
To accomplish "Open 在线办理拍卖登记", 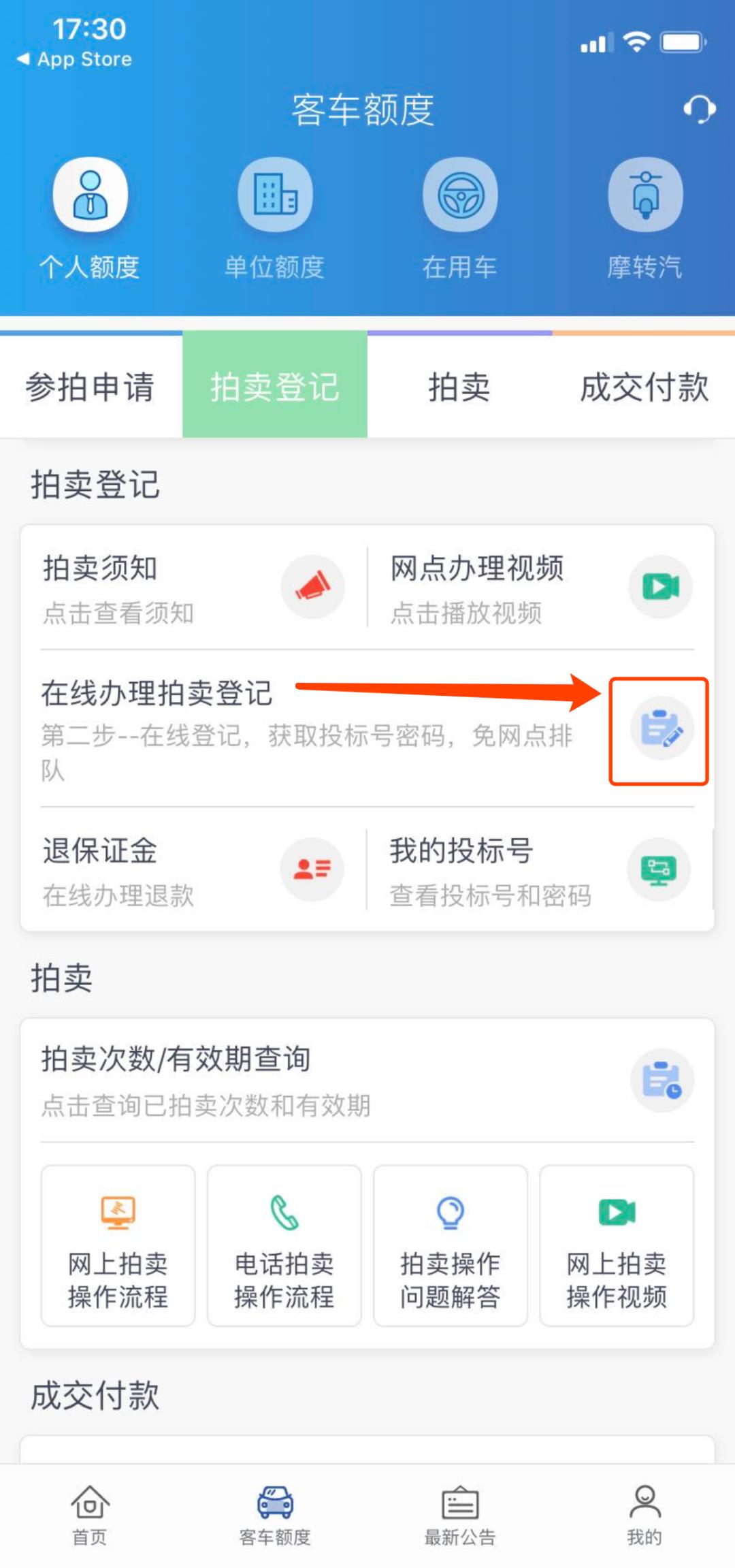I will (660, 730).
